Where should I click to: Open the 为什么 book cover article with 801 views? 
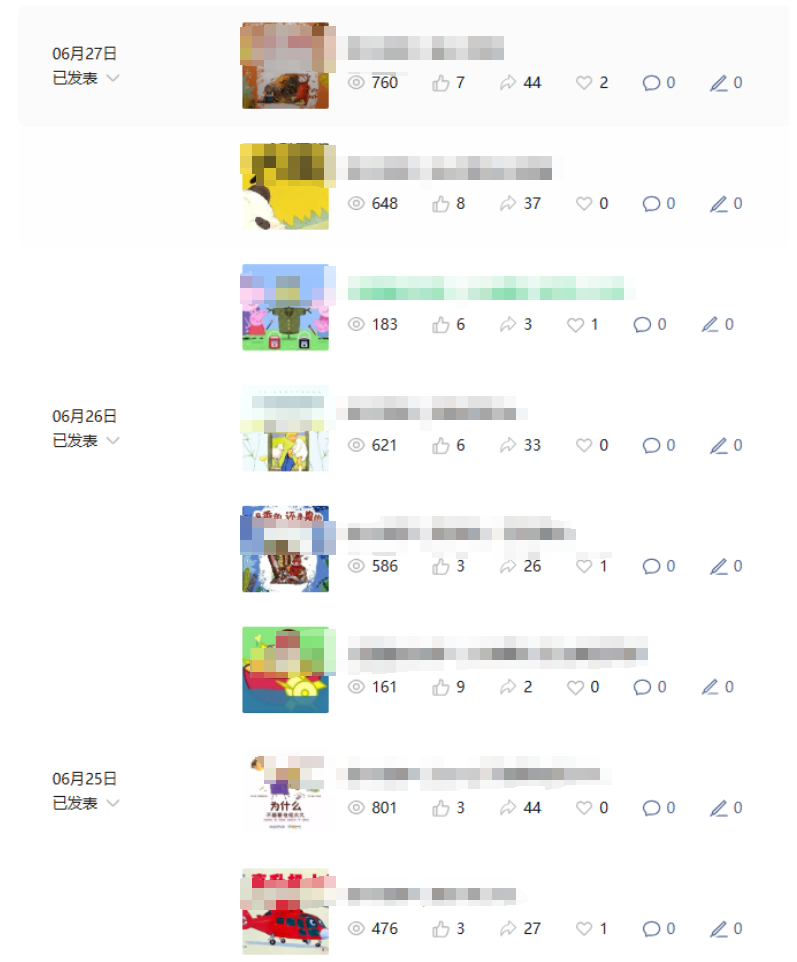tap(285, 791)
